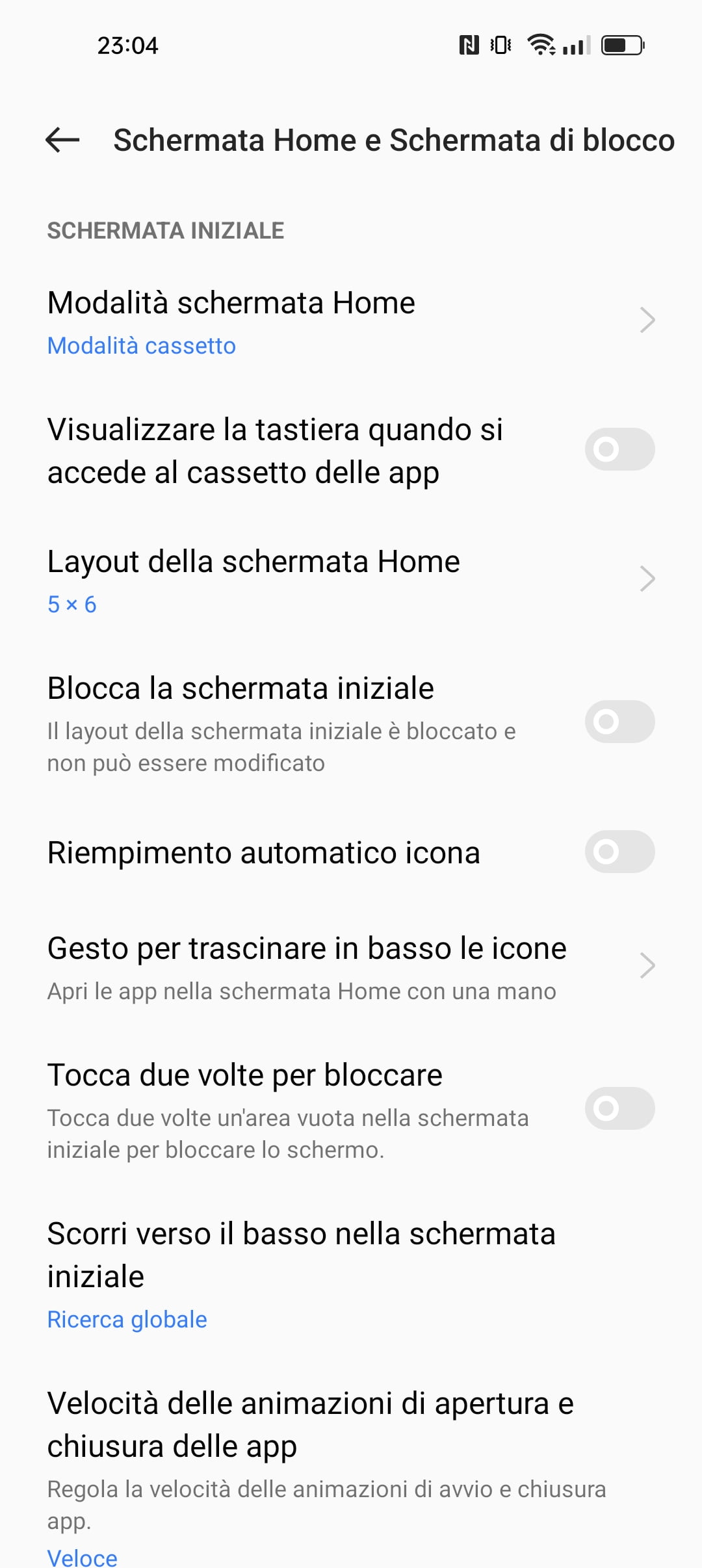Toggle keyboard display when opening app drawer
The height and width of the screenshot is (1568, 702).
(x=619, y=449)
